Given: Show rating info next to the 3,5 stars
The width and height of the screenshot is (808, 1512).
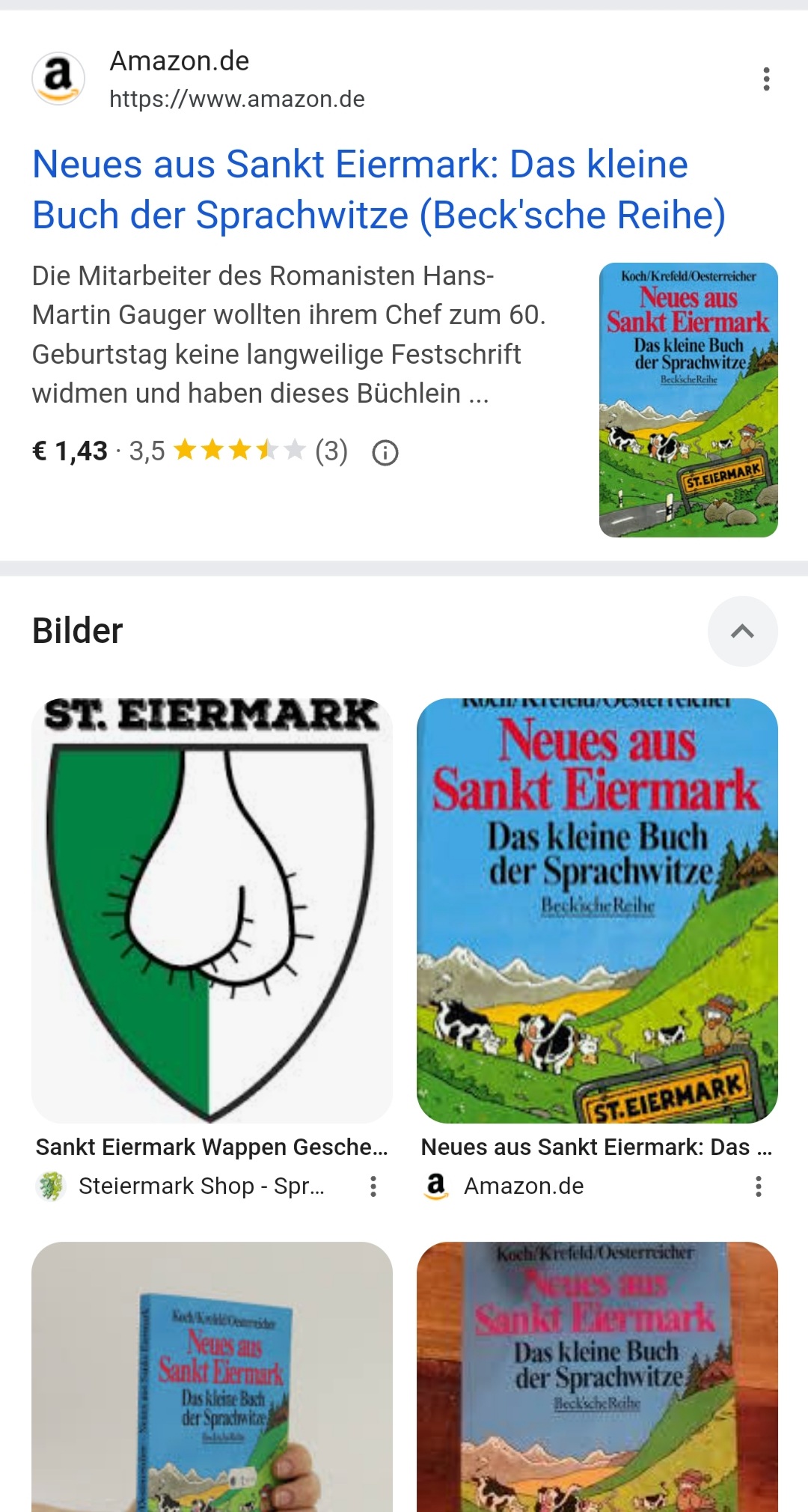Looking at the screenshot, I should coord(385,452).
